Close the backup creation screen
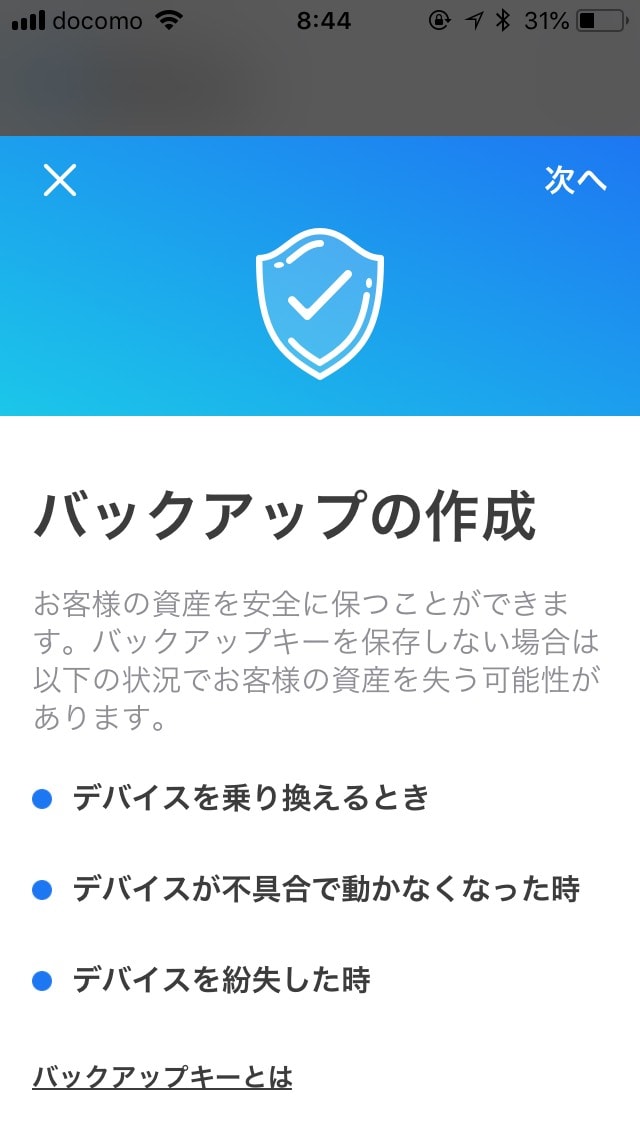Viewport: 640px width, 1136px height. click(60, 180)
